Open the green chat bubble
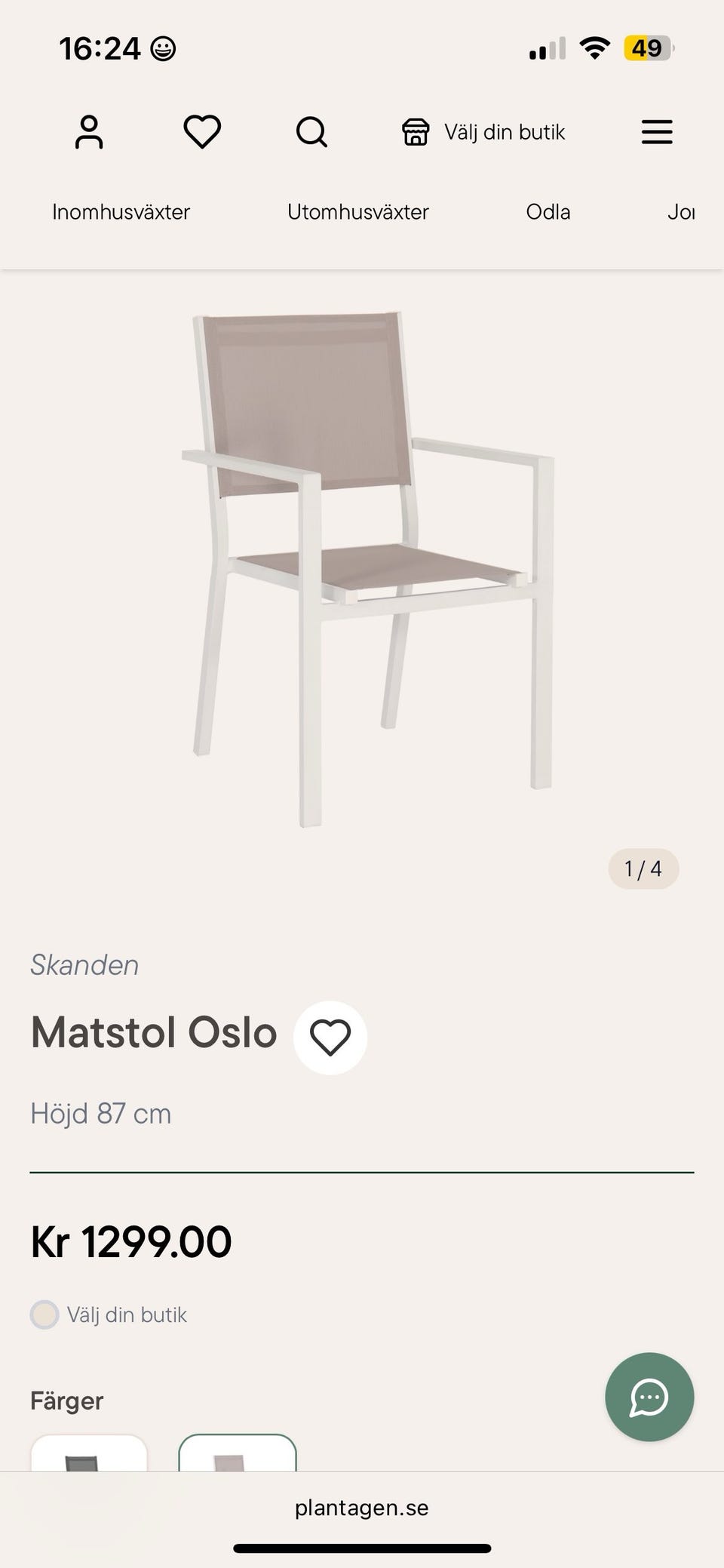 [x=649, y=1397]
